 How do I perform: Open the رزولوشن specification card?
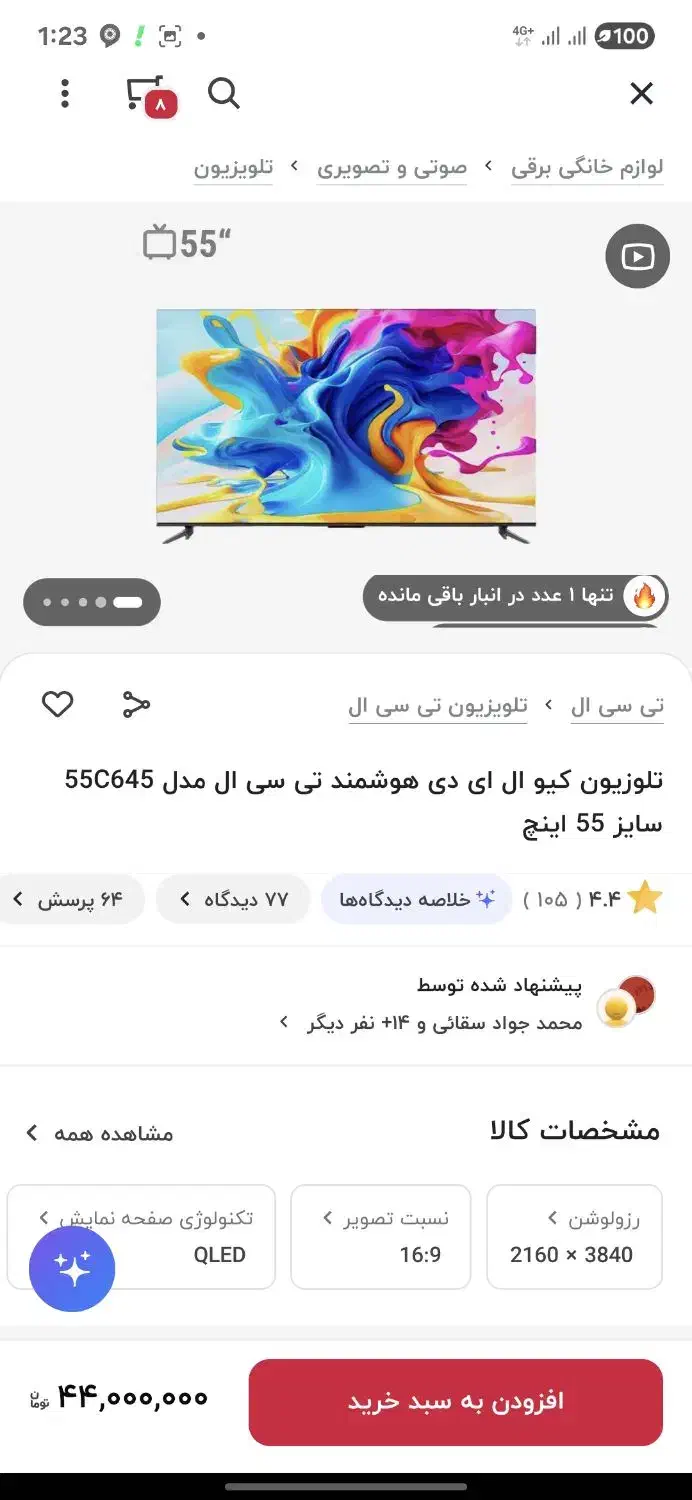pos(574,1236)
